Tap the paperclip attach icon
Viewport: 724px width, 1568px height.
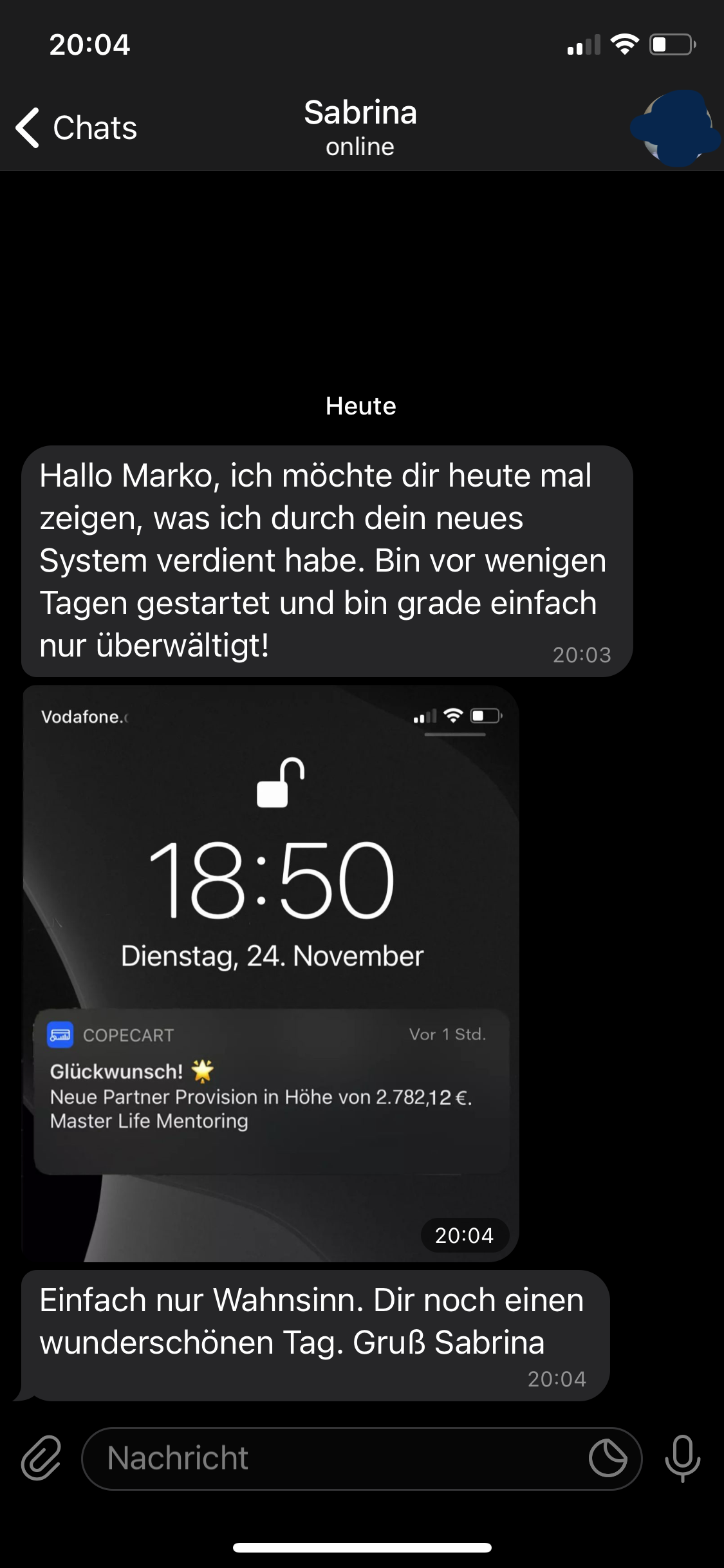[41, 1458]
